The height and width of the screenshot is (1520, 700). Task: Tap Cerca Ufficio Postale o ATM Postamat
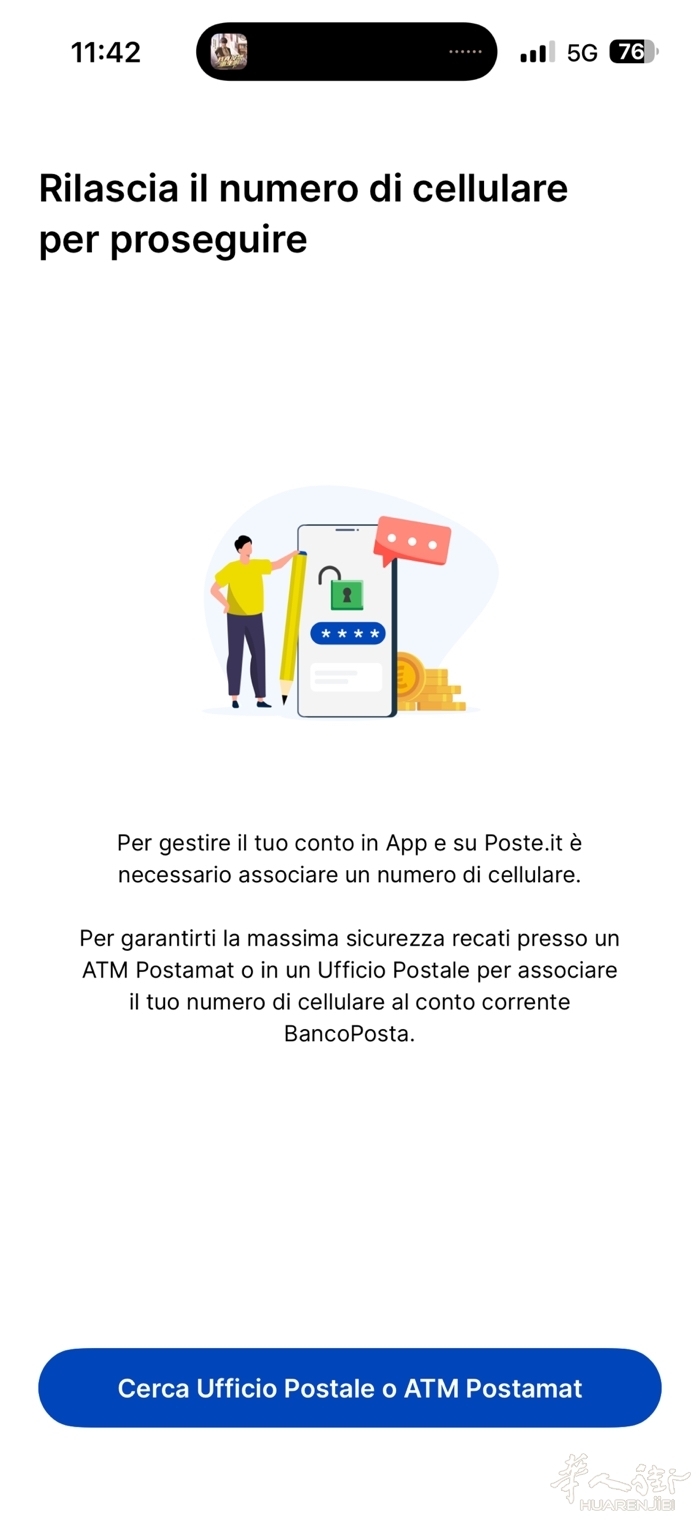350,1388
